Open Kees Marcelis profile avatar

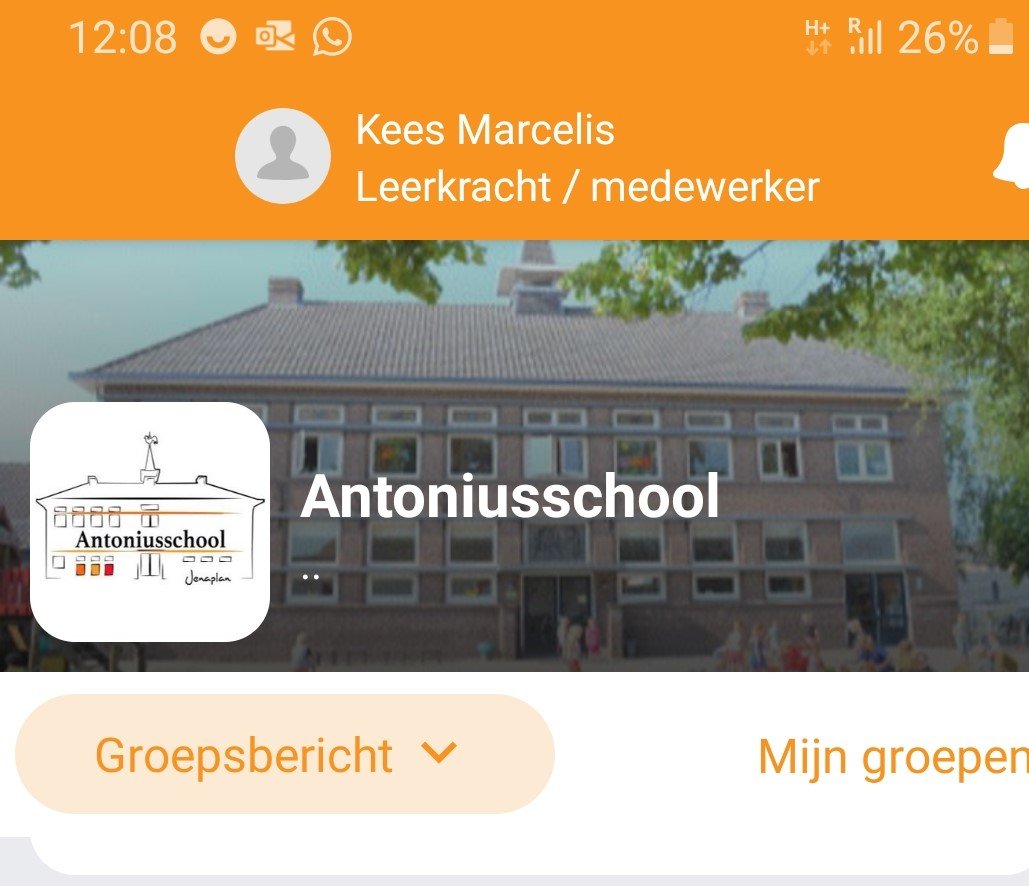282,157
